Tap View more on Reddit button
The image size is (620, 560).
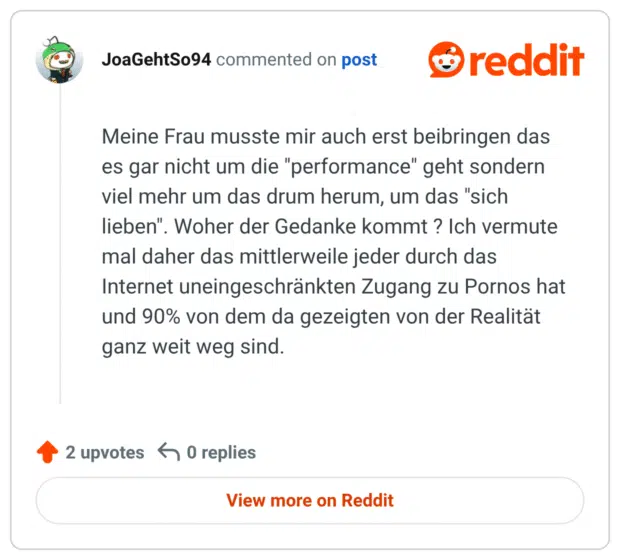[310, 500]
